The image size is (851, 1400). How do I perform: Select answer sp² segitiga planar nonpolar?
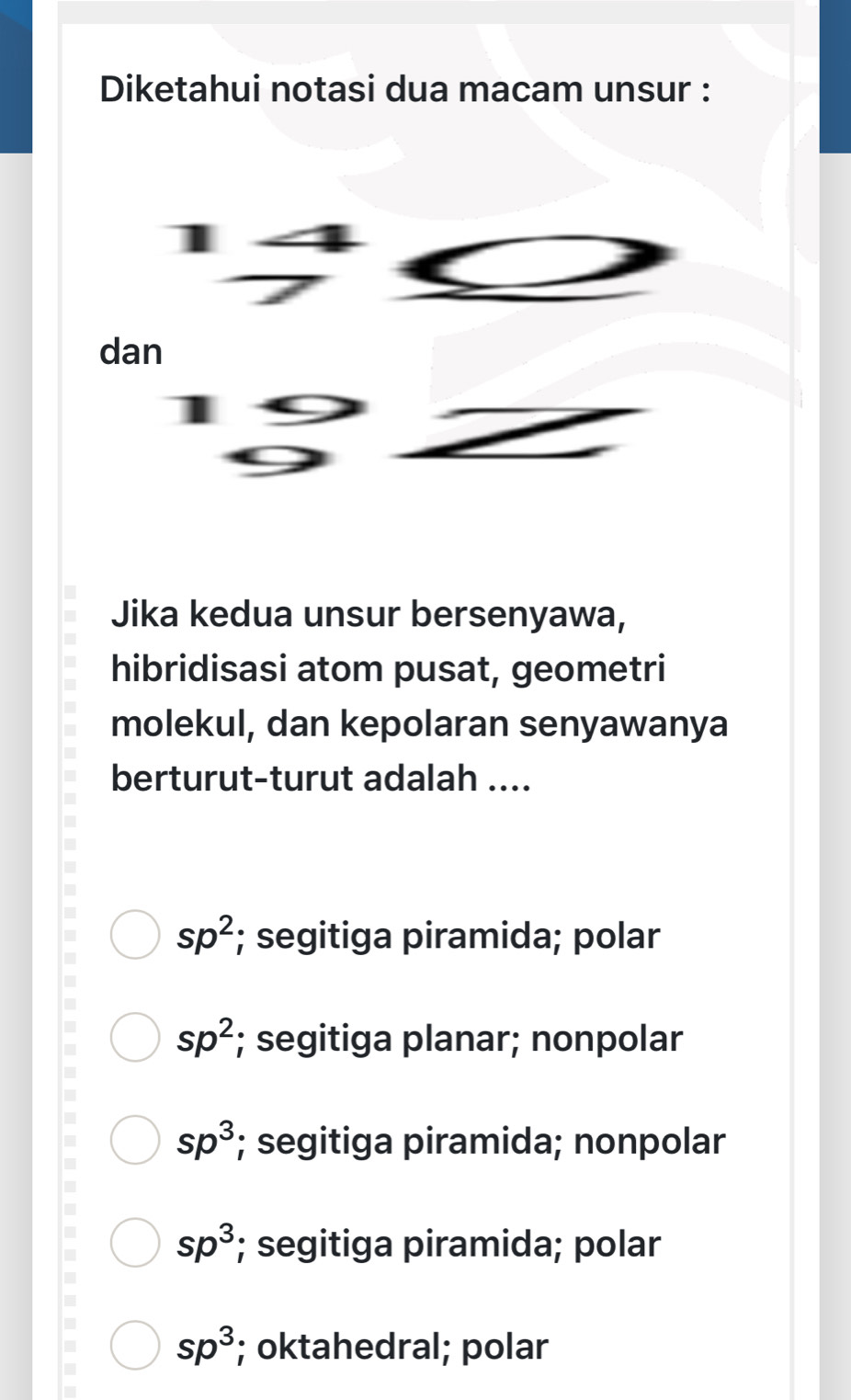(x=134, y=1038)
